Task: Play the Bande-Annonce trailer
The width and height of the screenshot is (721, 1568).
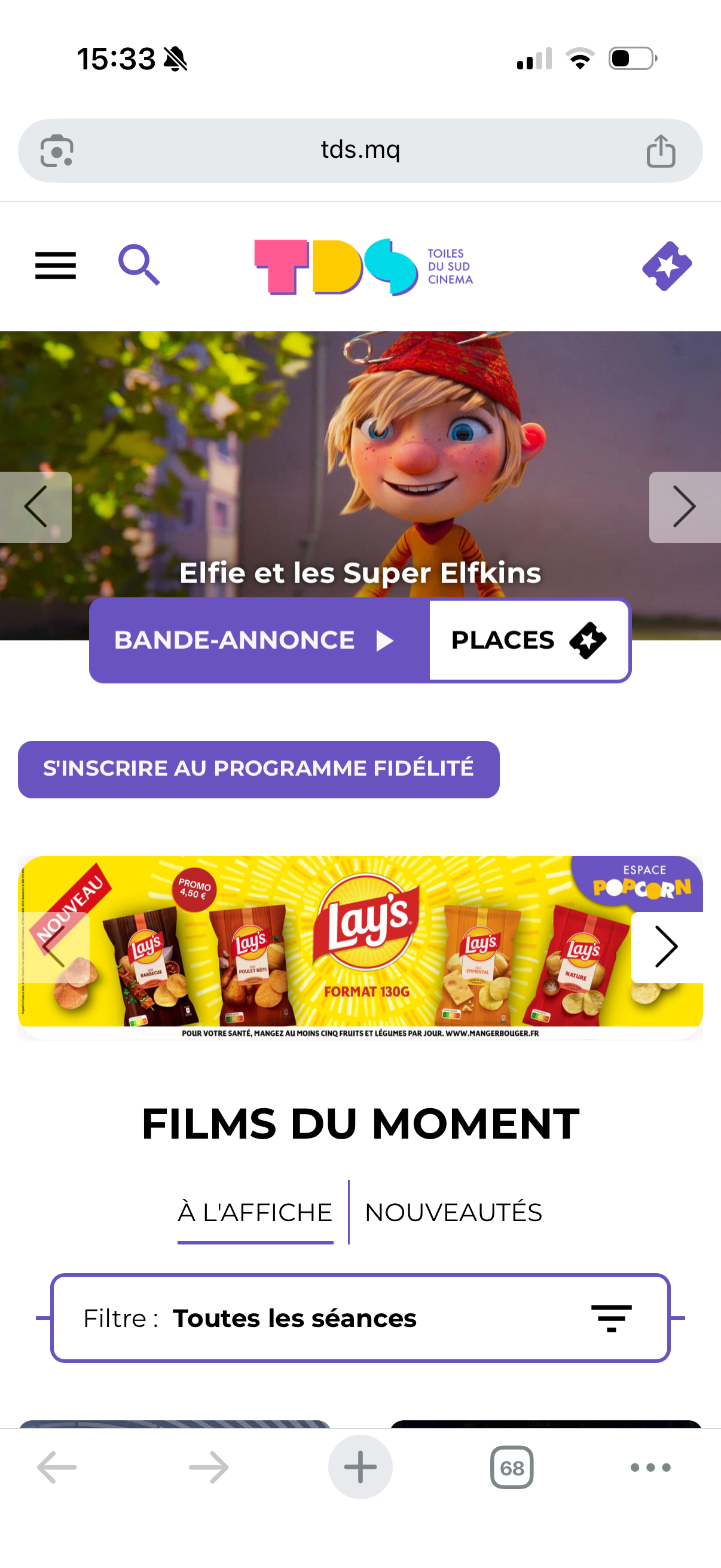Action: click(259, 640)
